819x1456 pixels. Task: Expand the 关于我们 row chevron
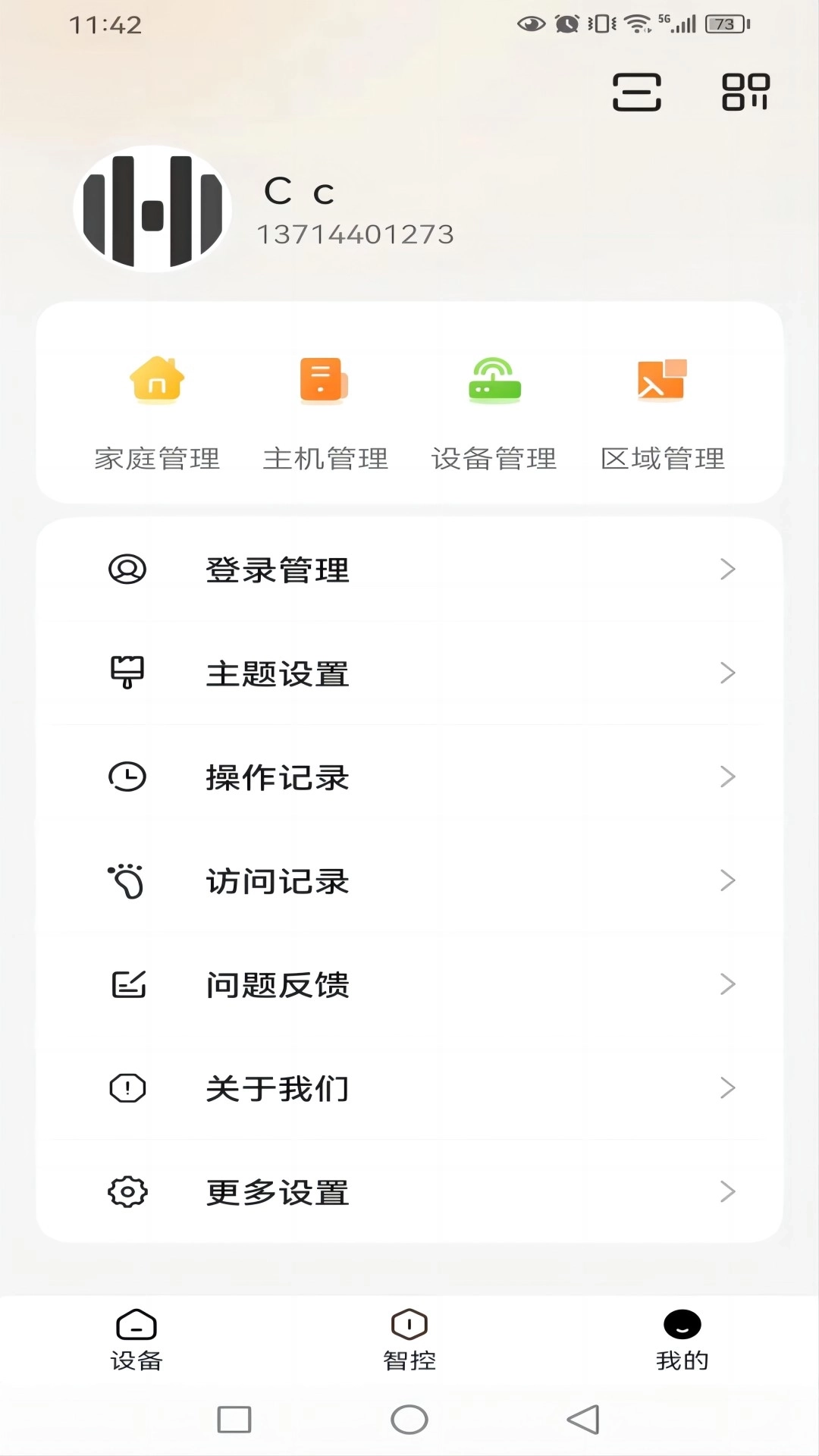[x=729, y=1087]
